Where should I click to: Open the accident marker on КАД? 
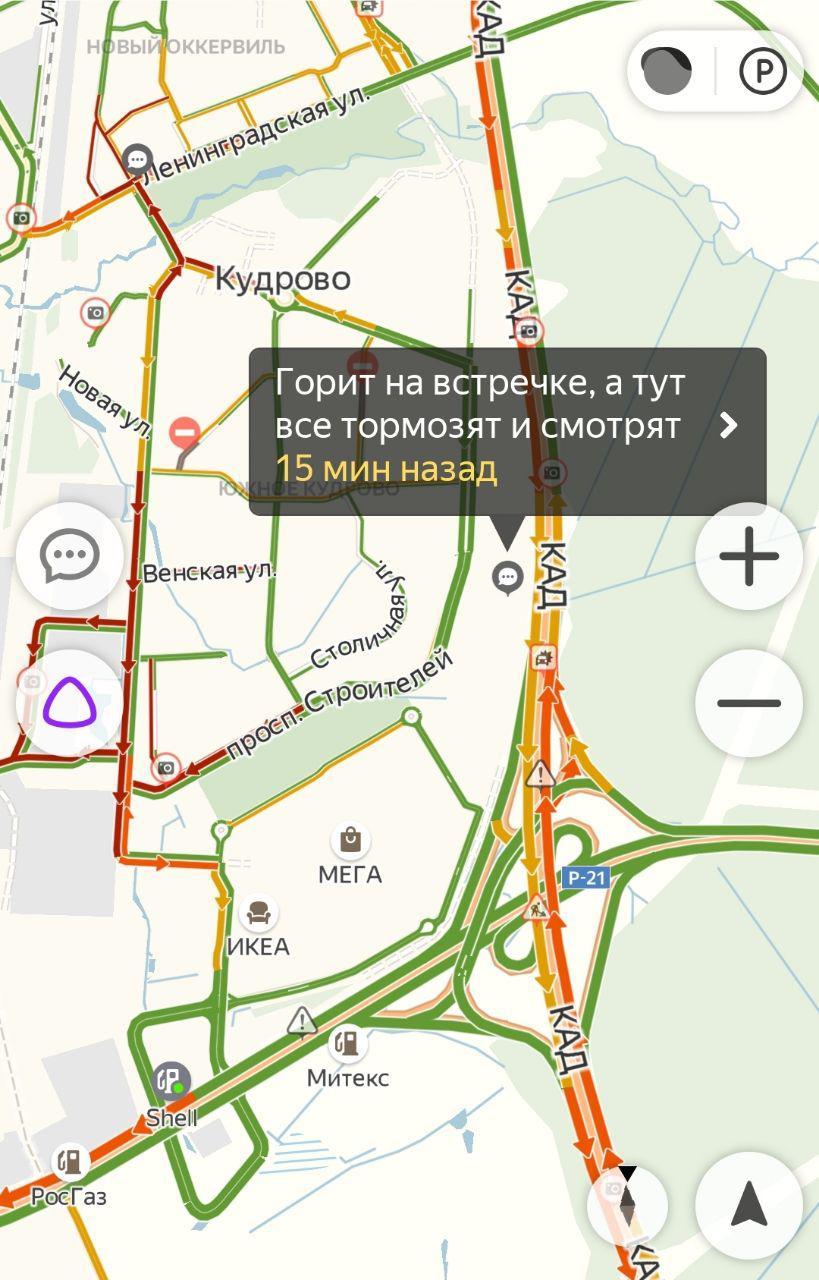[545, 659]
